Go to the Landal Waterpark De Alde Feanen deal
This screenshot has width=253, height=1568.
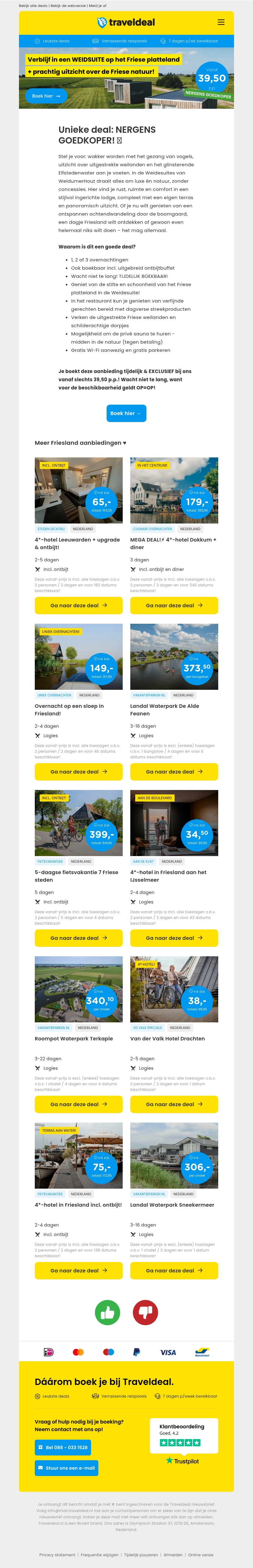point(174,772)
